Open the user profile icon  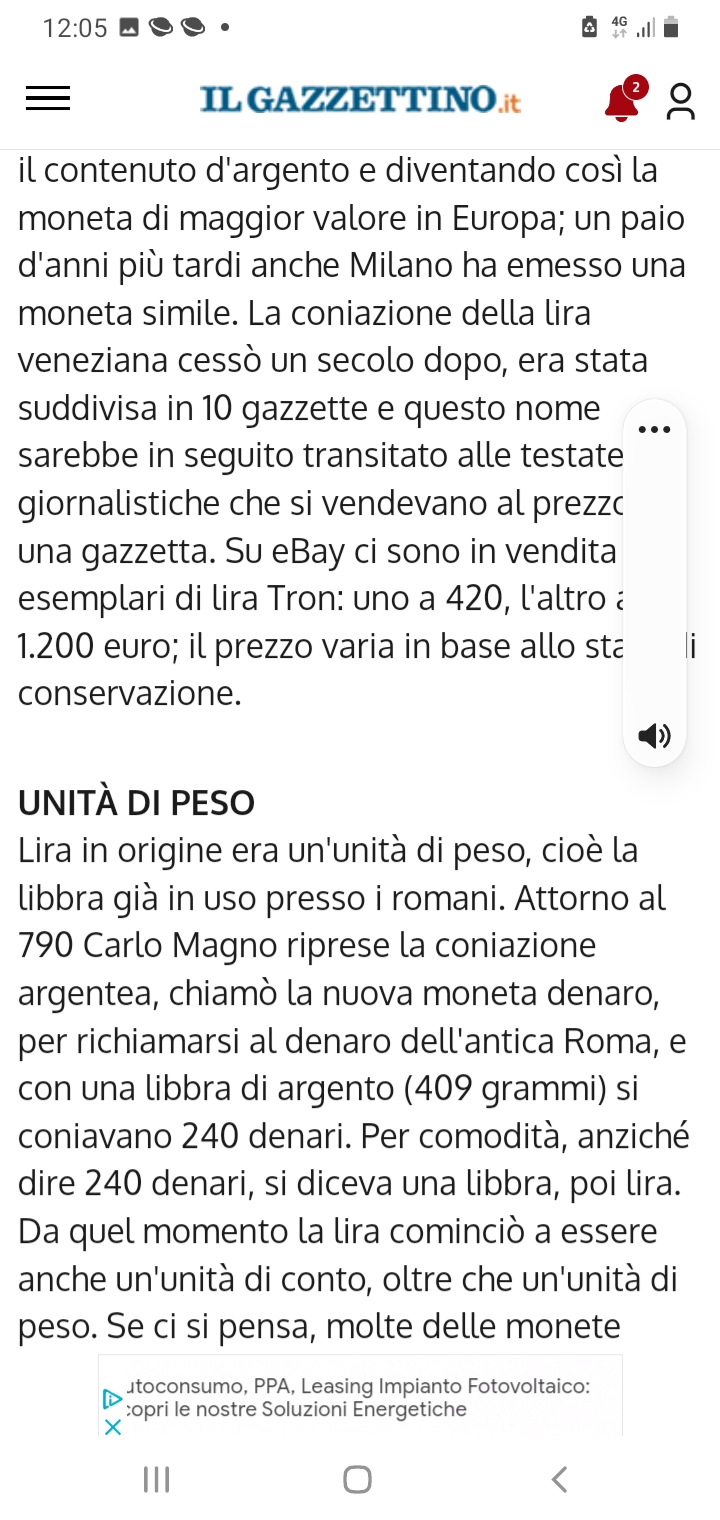point(681,102)
